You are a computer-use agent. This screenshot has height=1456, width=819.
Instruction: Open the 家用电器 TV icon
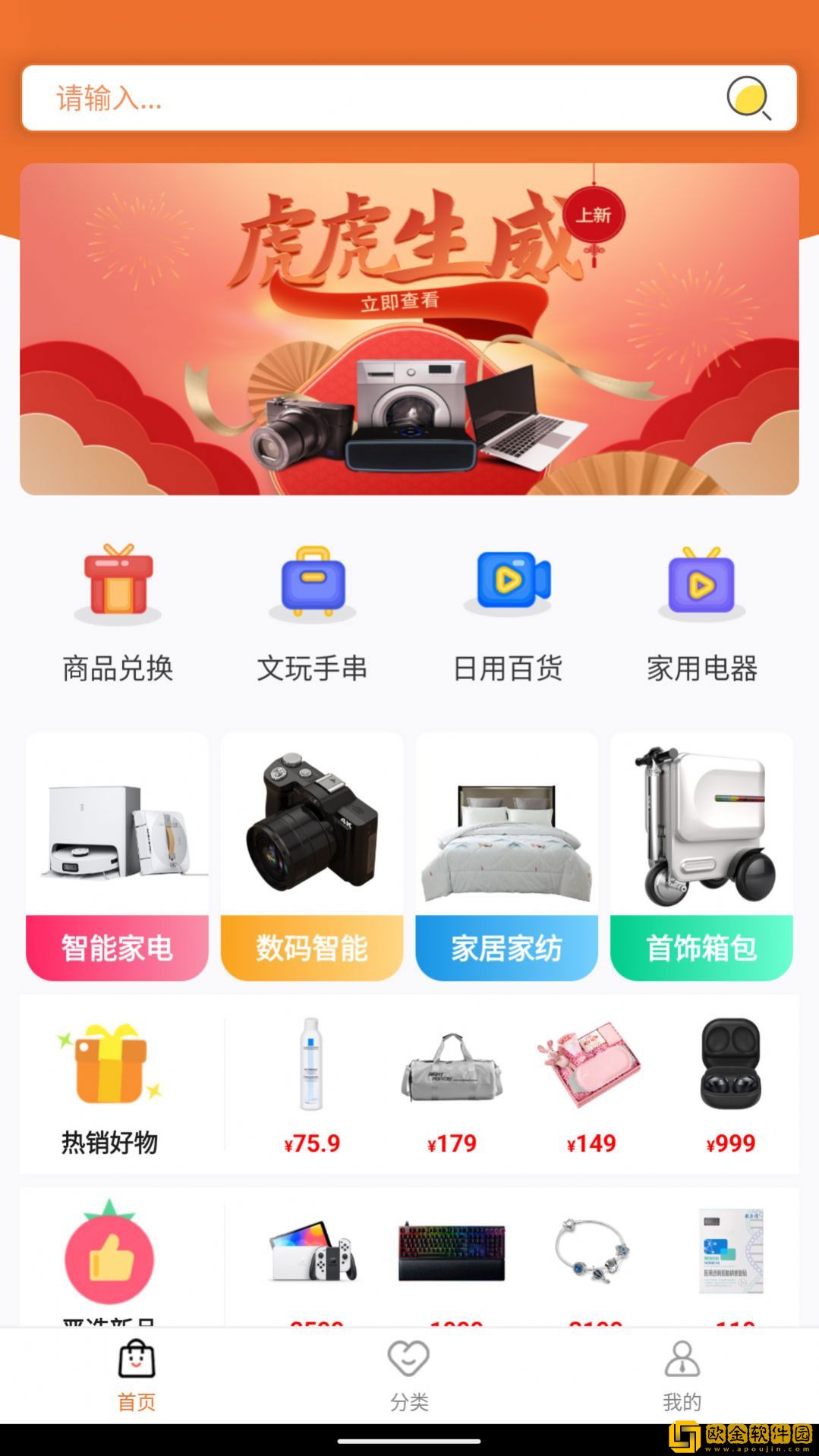[x=700, y=584]
